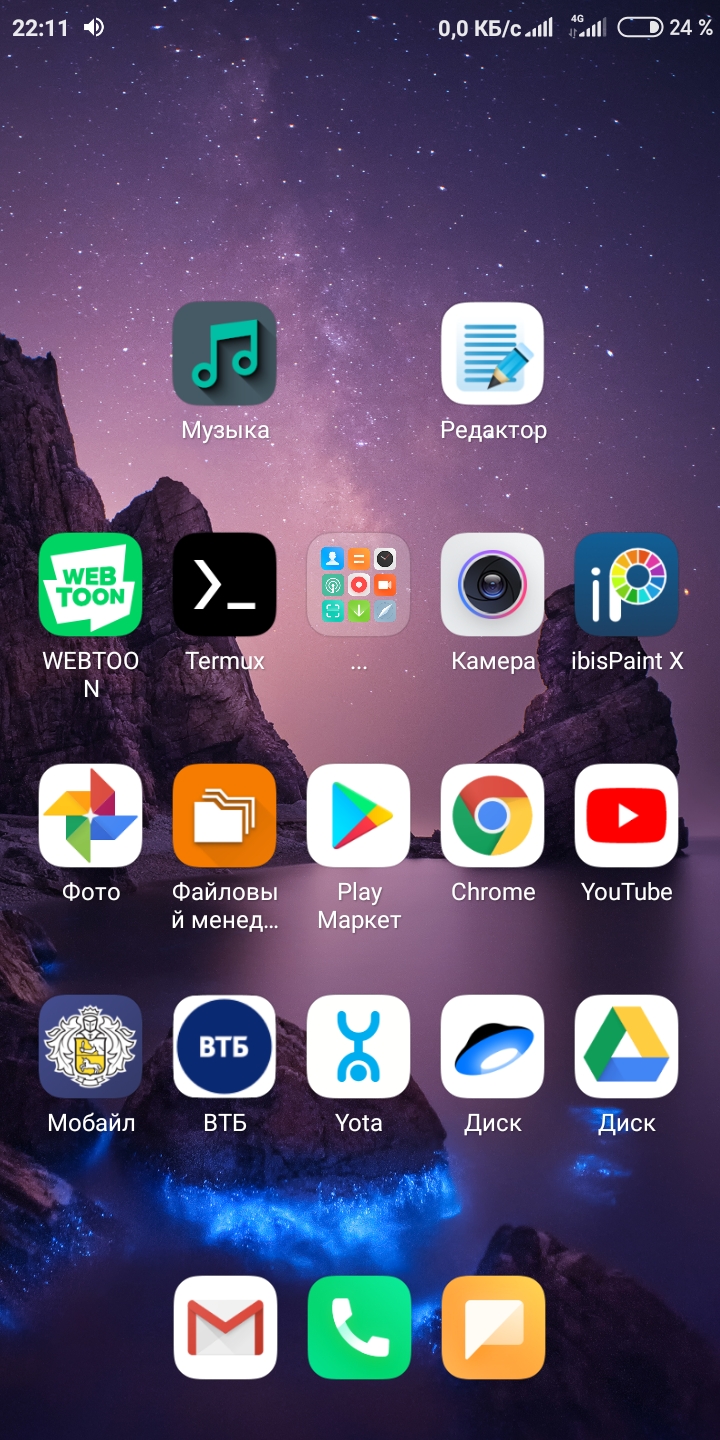This screenshot has width=720, height=1440.
Task: Open the Messages app in the dock
Action: (493, 1328)
